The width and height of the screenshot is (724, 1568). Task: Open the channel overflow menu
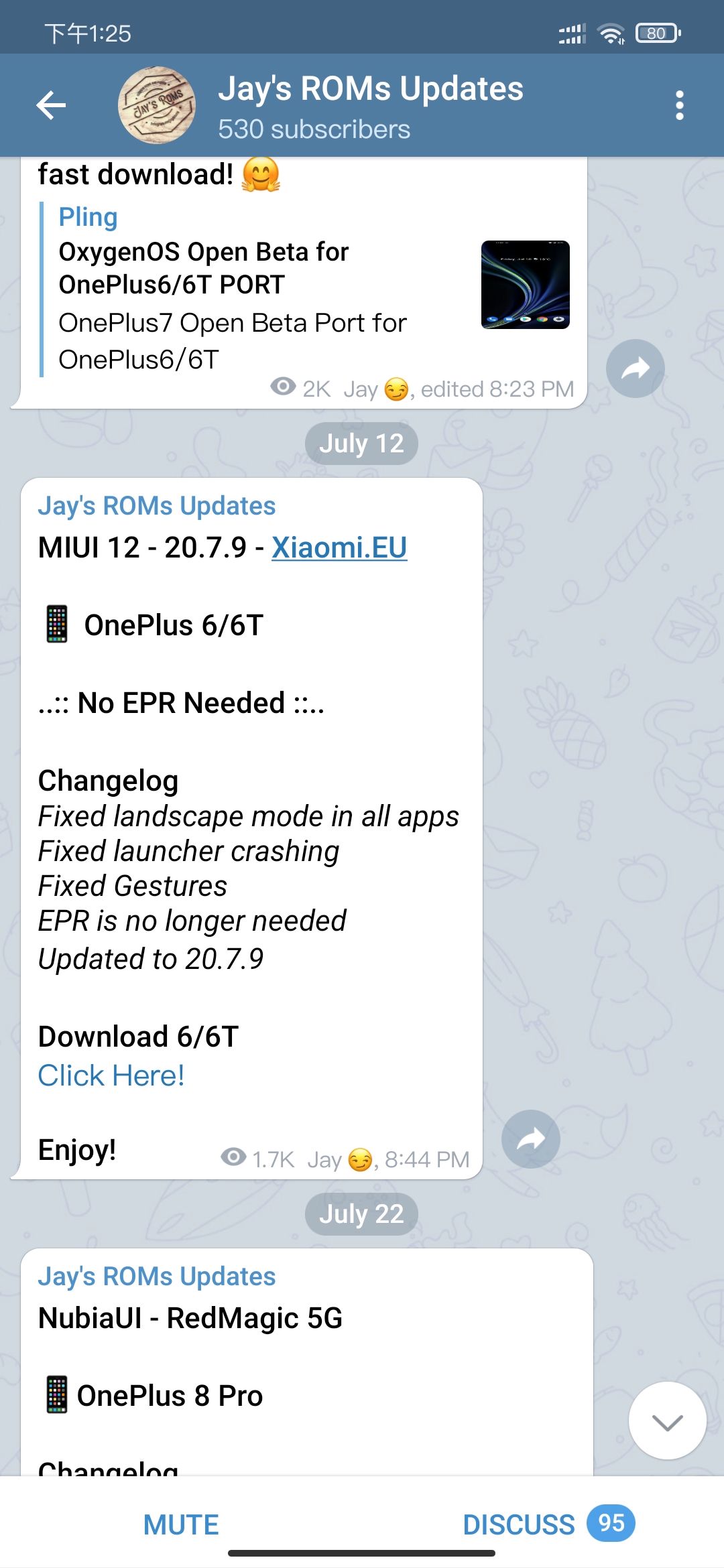(679, 105)
